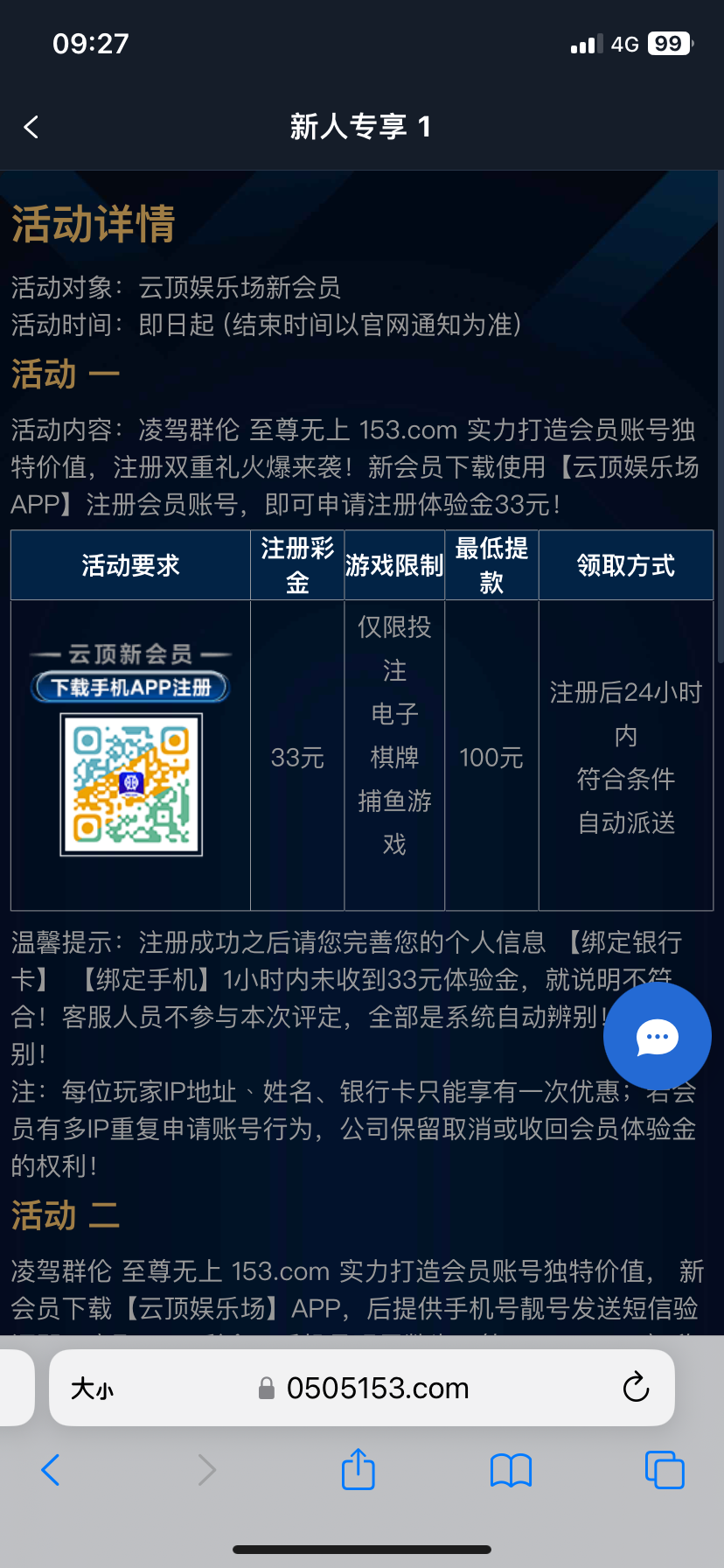Share this page via the share icon
Viewport: 724px width, 1568px height.
(358, 1469)
